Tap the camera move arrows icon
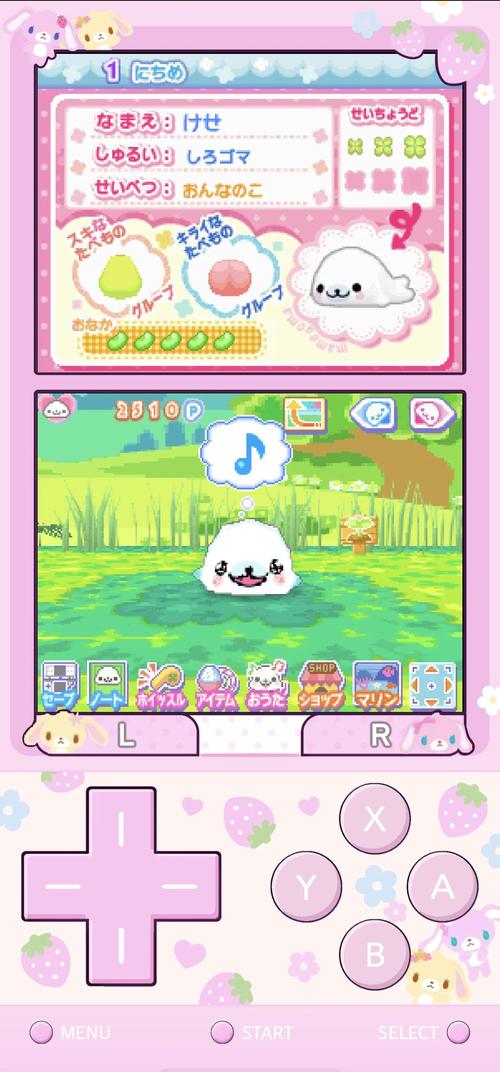 point(432,685)
